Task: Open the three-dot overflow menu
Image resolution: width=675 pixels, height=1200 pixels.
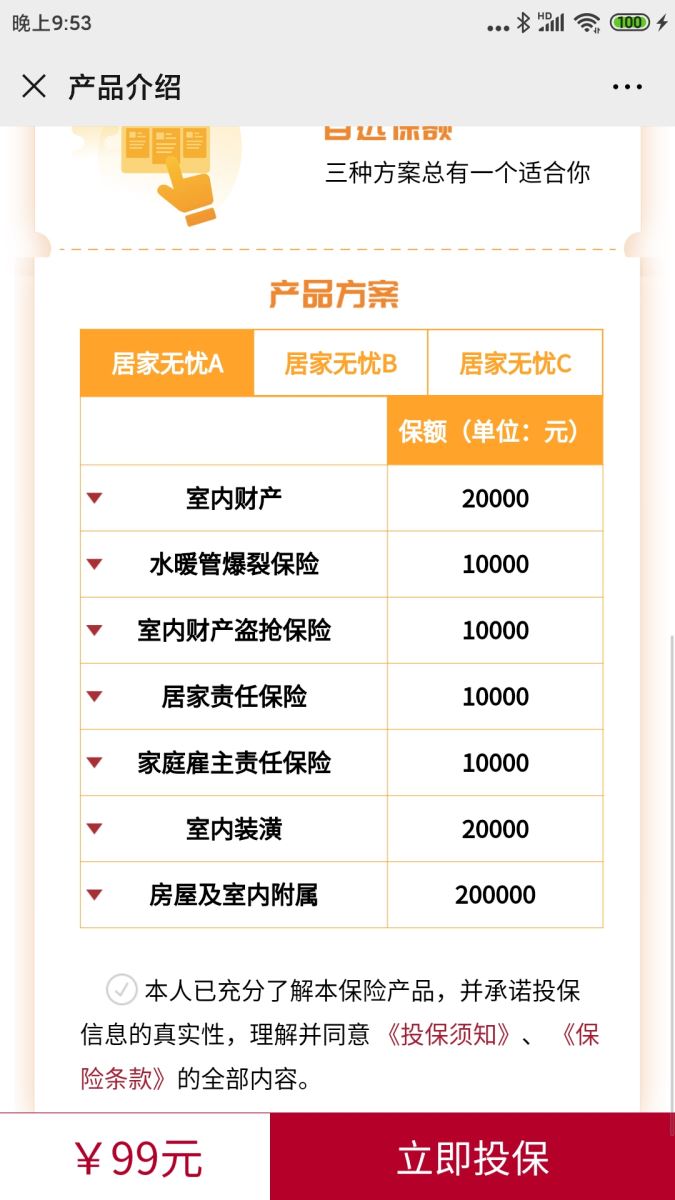Action: (627, 87)
